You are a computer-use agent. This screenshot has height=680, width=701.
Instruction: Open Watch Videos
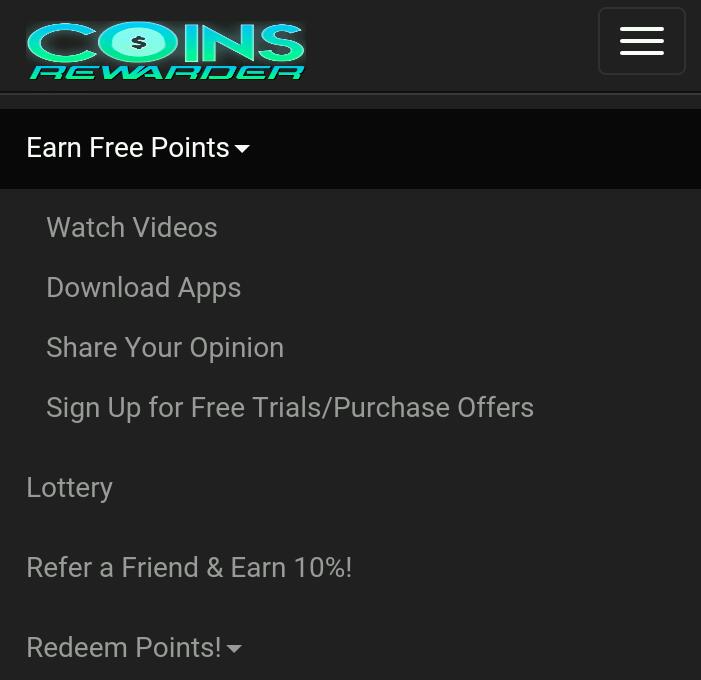132,228
